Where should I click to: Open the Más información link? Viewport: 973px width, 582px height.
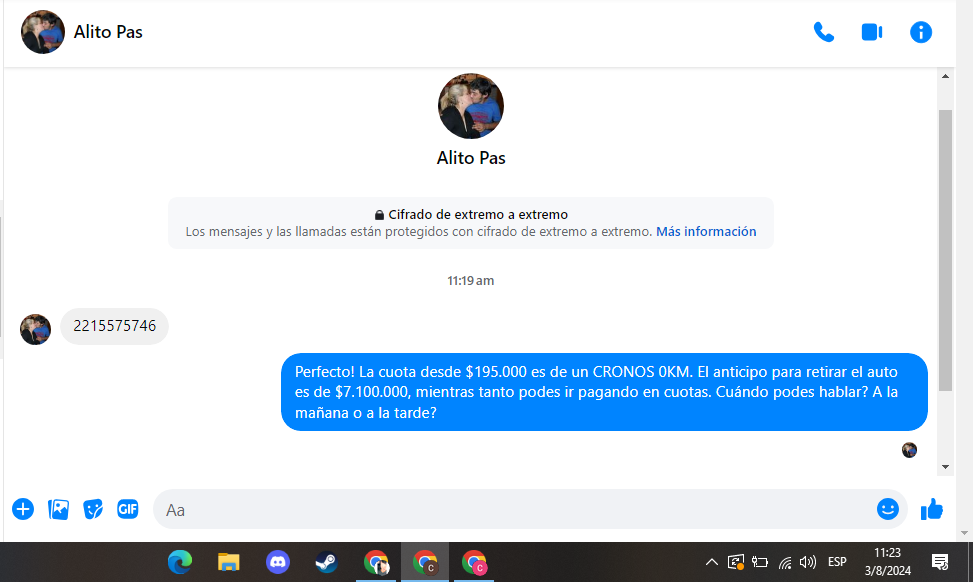click(706, 231)
